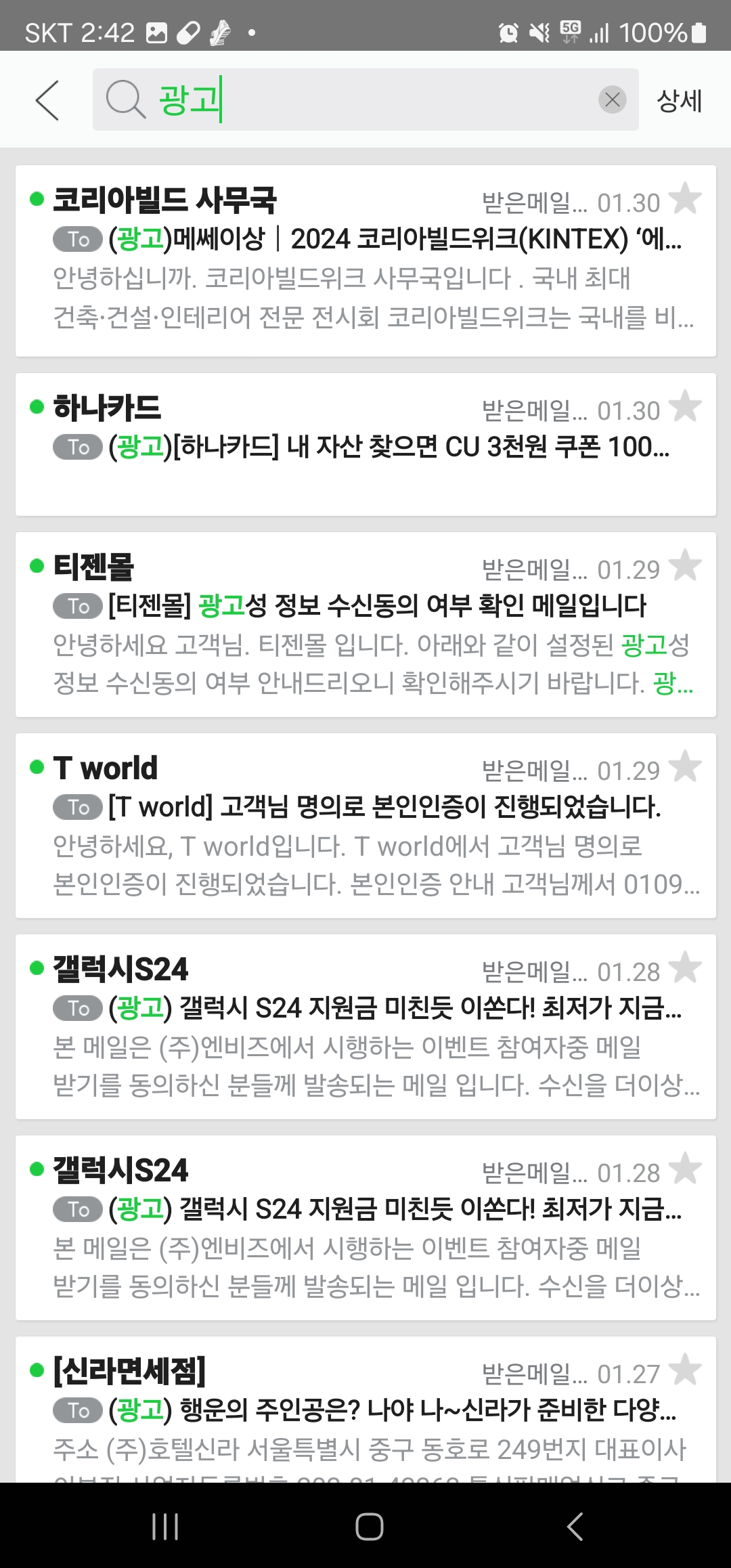The height and width of the screenshot is (1568, 731).
Task: Open the email from 코리아빌드 사무국
Action: tap(365, 261)
